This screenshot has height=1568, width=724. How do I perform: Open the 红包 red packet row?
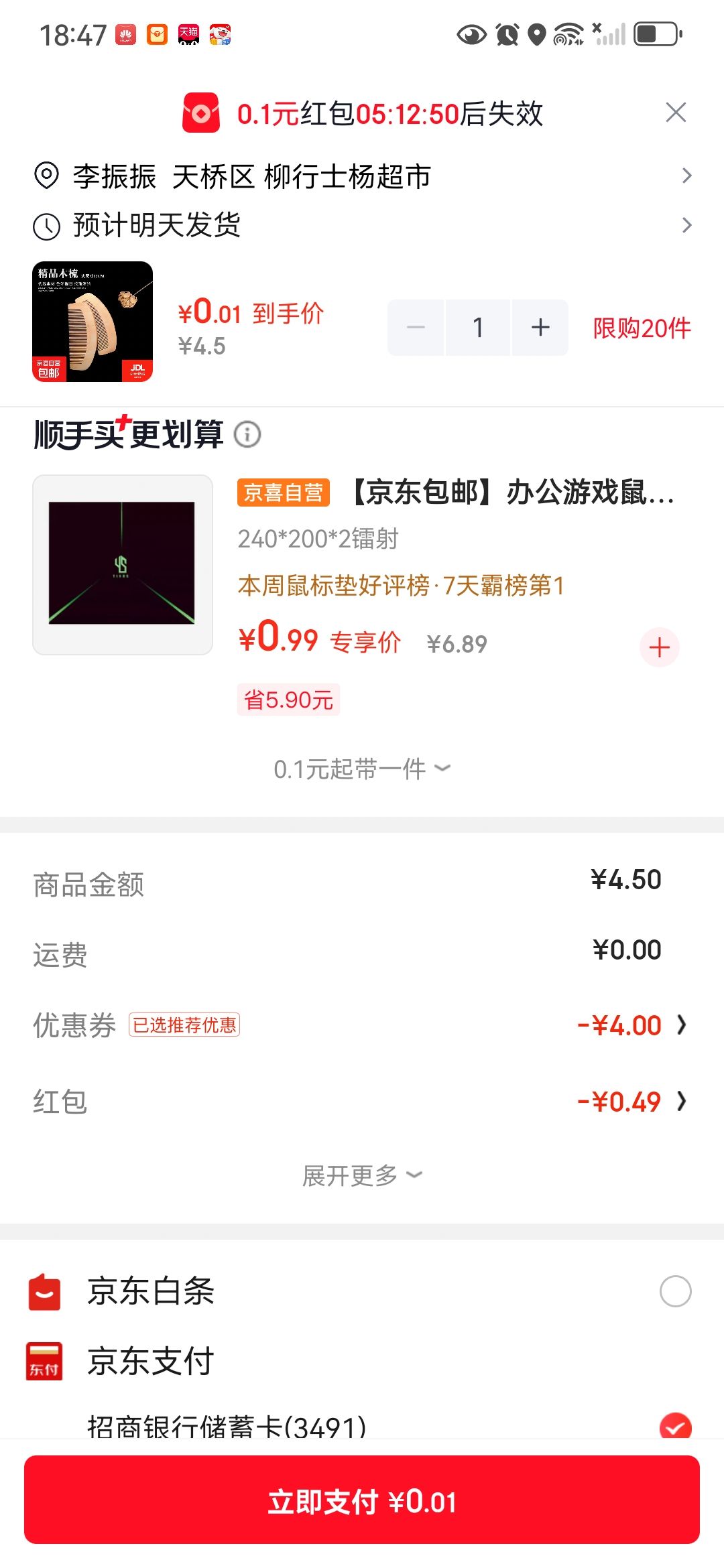pos(362,1101)
